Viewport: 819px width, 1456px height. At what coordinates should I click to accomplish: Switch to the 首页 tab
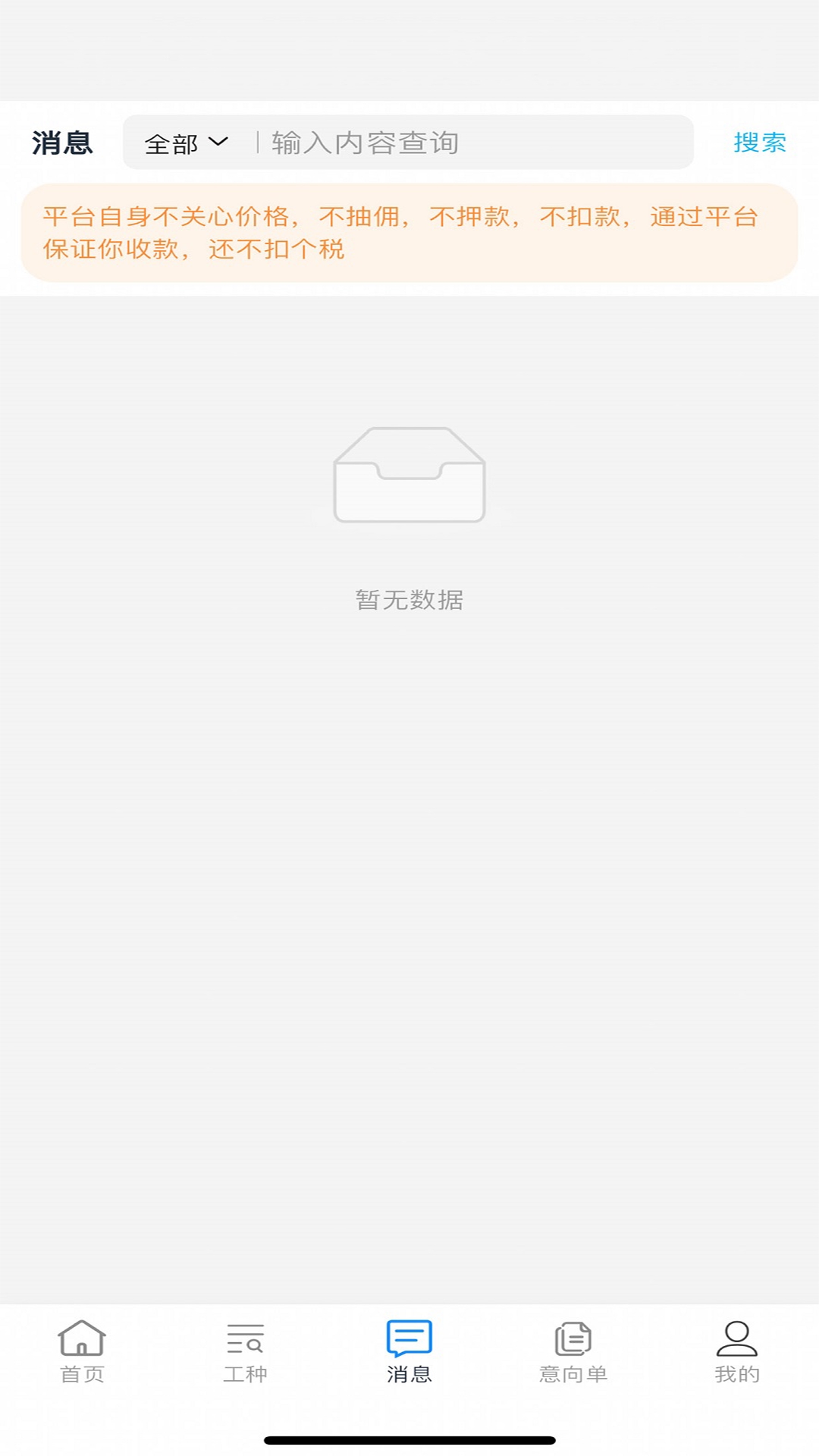tap(82, 1352)
